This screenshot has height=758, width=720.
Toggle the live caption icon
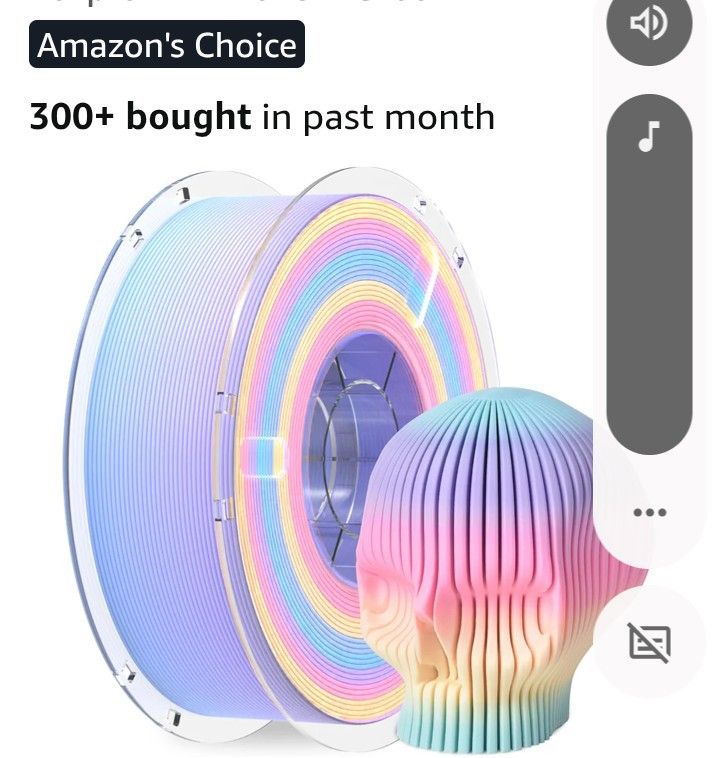point(649,642)
